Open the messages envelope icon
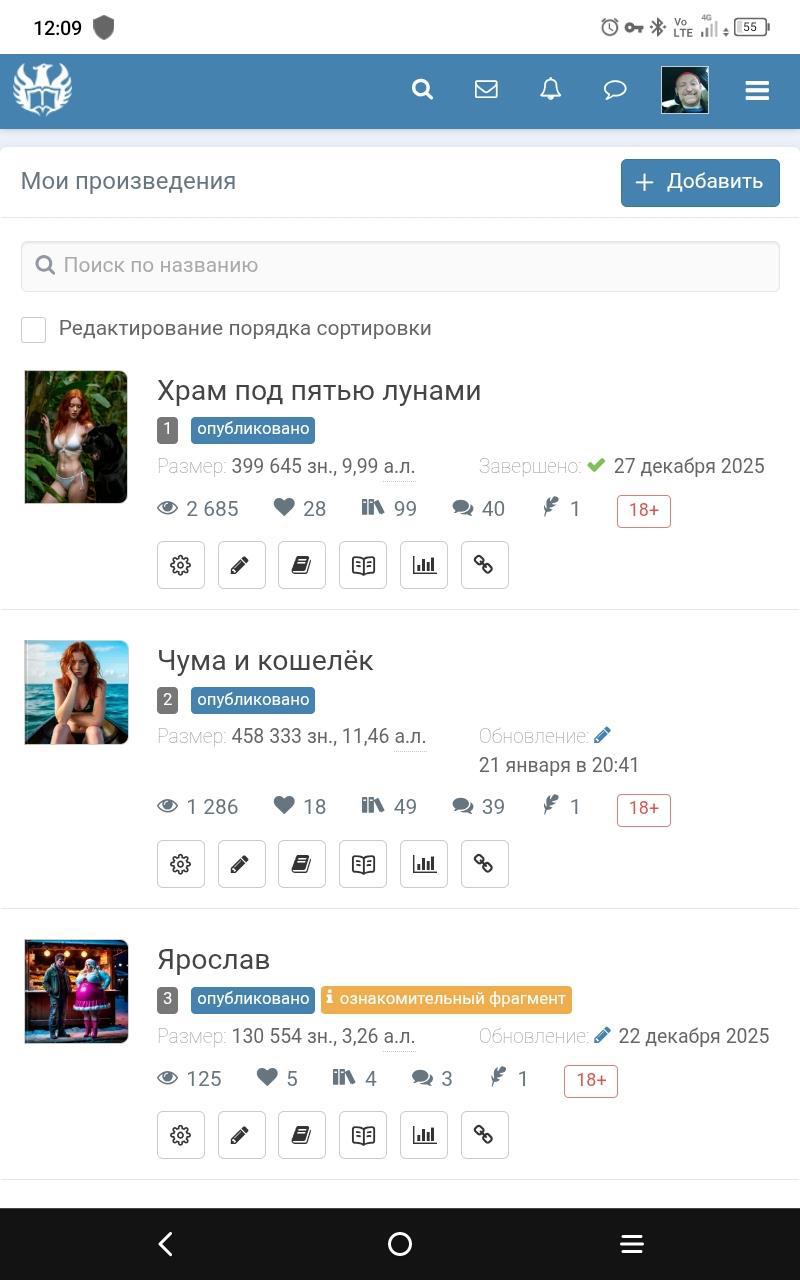 [x=486, y=90]
